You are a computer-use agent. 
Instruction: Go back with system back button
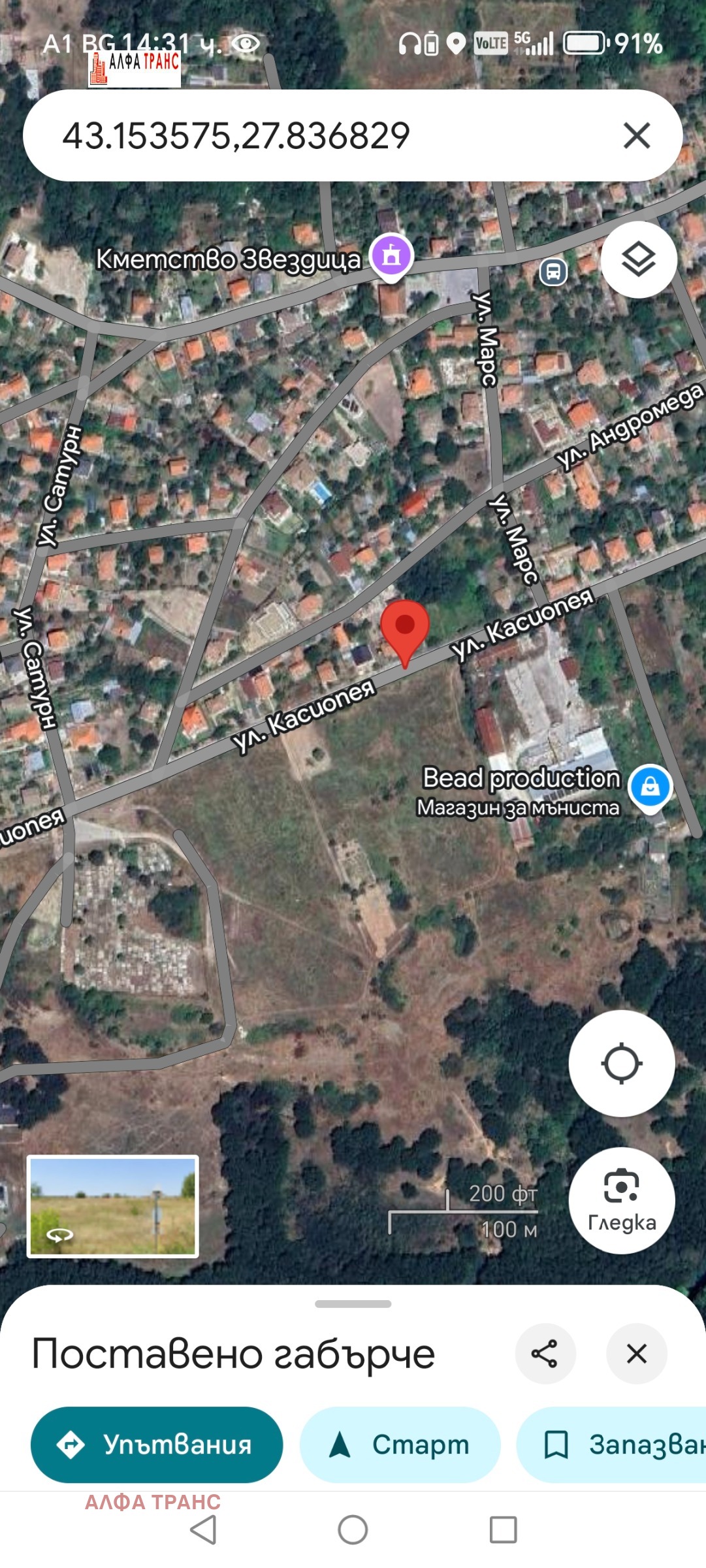[203, 1529]
